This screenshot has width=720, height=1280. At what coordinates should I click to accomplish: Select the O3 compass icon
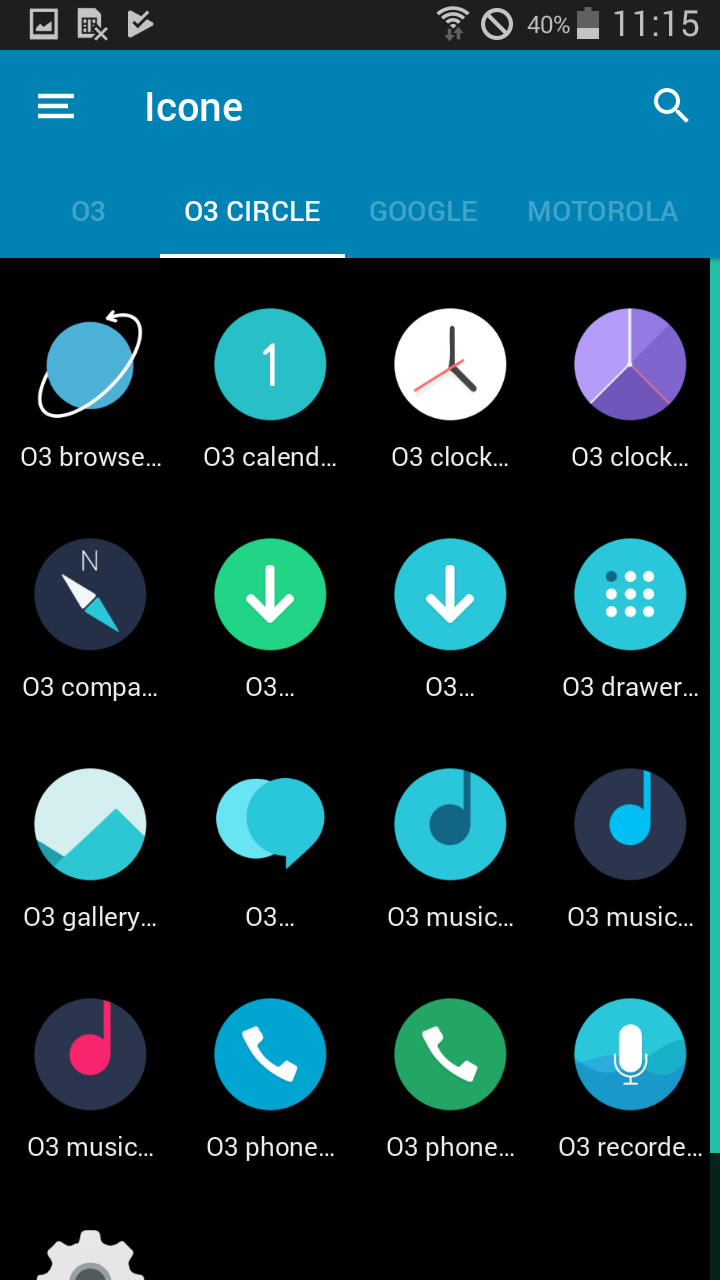(x=90, y=594)
